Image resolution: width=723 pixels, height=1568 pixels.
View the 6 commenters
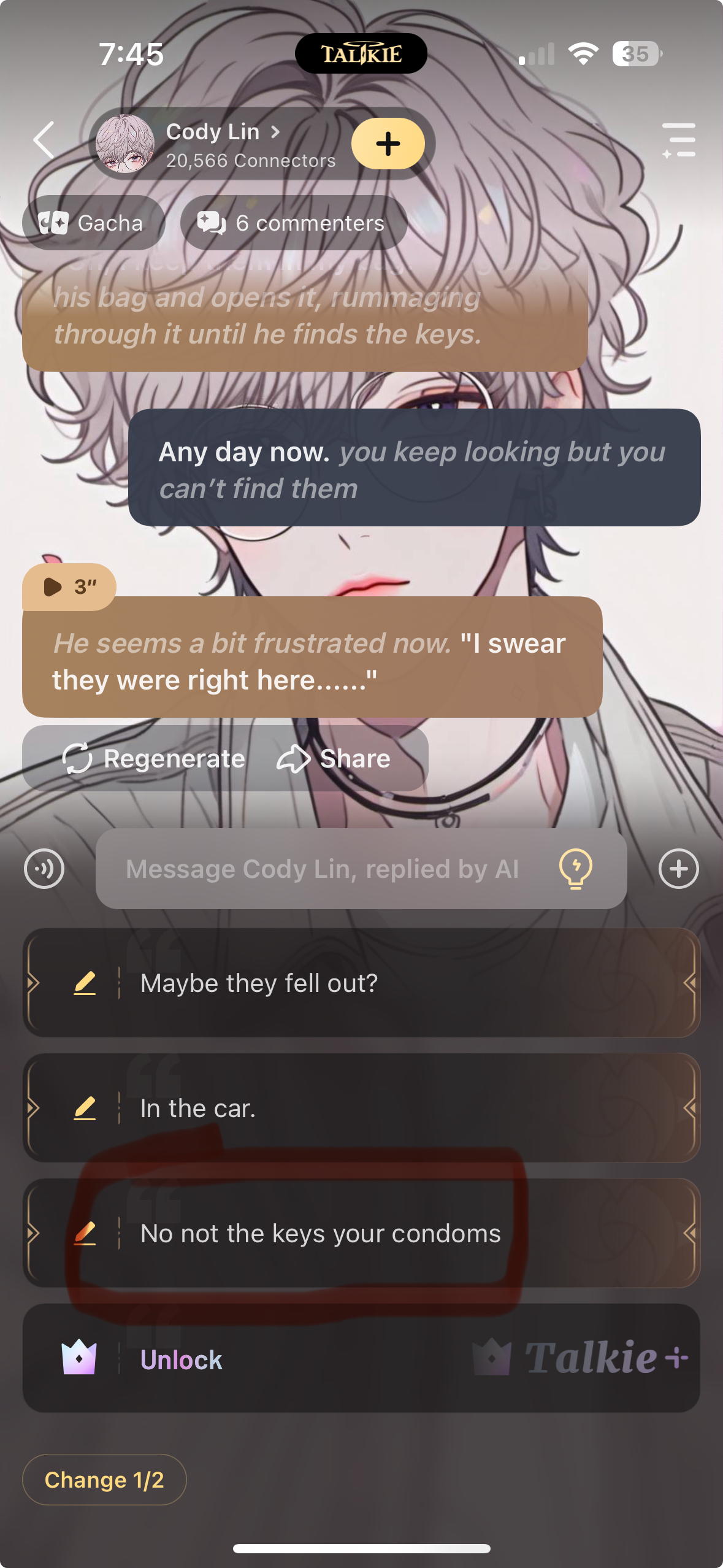[293, 223]
